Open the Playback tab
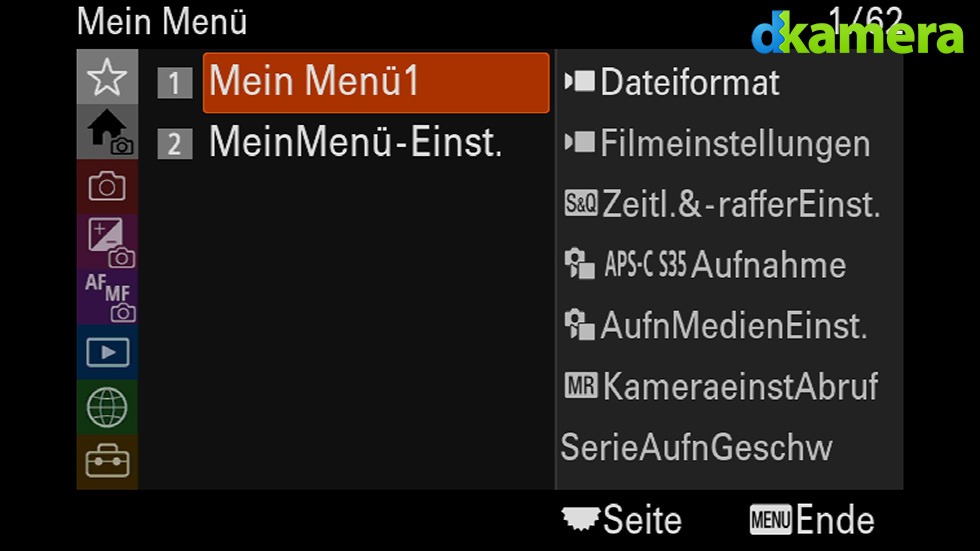 [107, 352]
